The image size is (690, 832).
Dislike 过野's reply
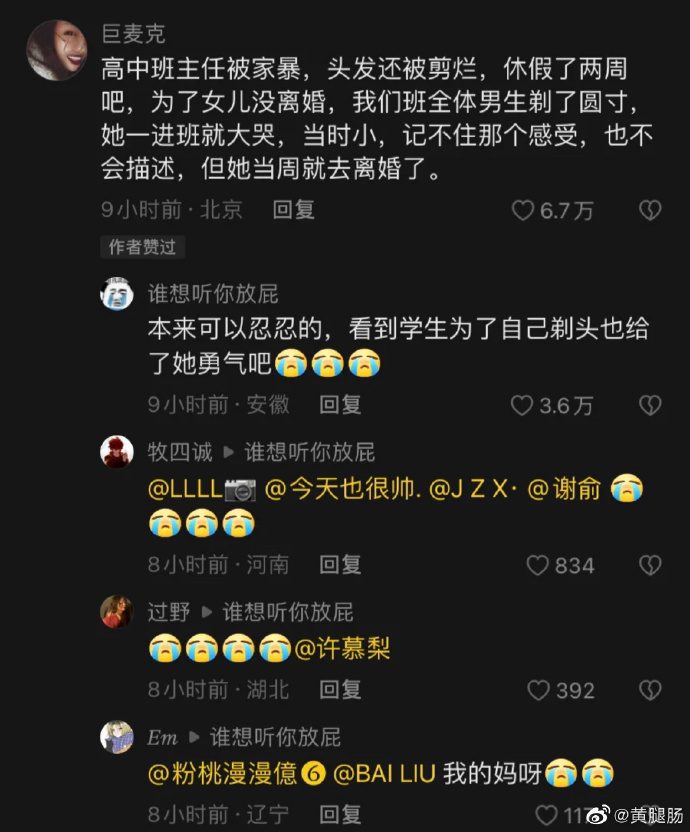[651, 690]
